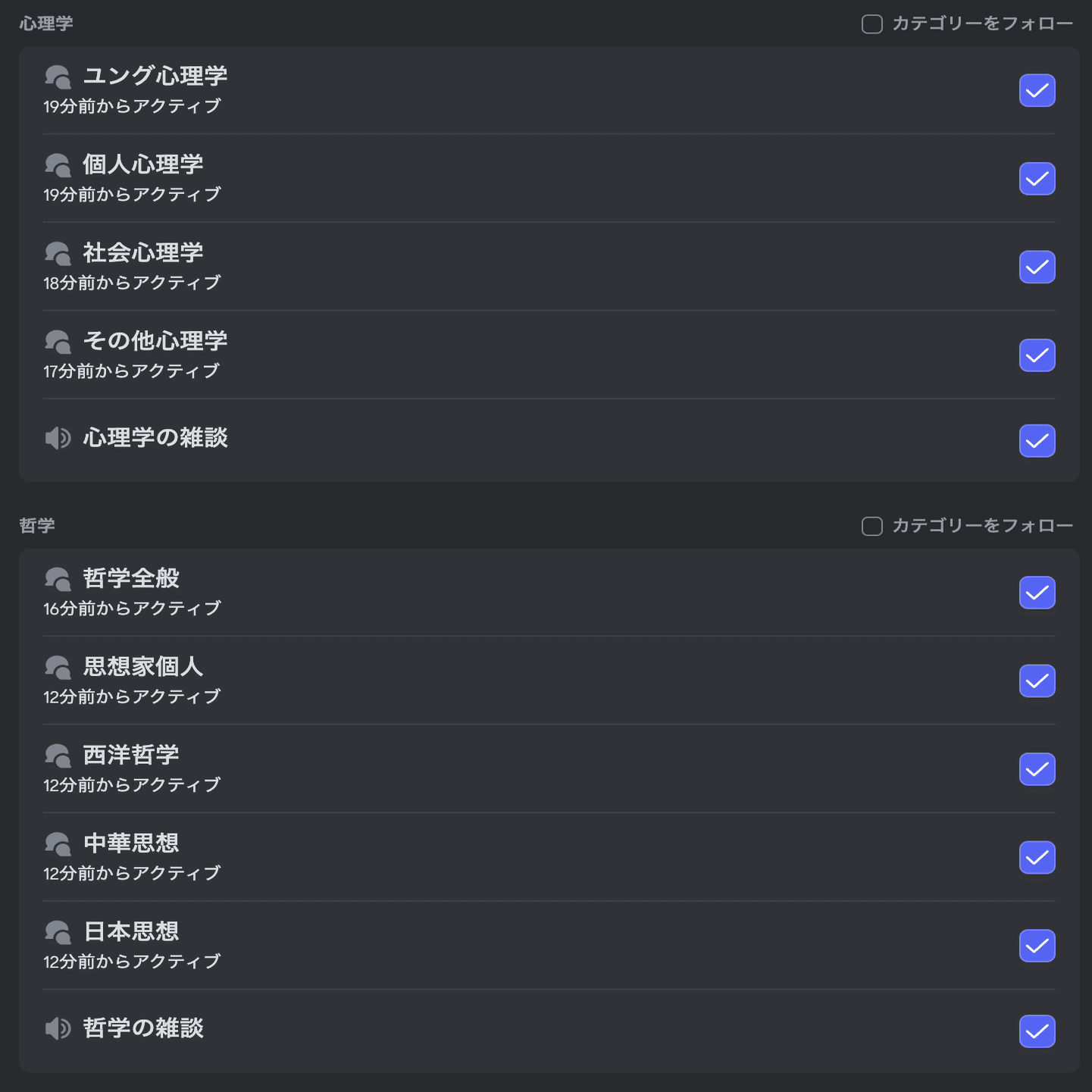Deselect the 思想家個人 checkbox
This screenshot has width=1092, height=1092.
(x=1037, y=681)
